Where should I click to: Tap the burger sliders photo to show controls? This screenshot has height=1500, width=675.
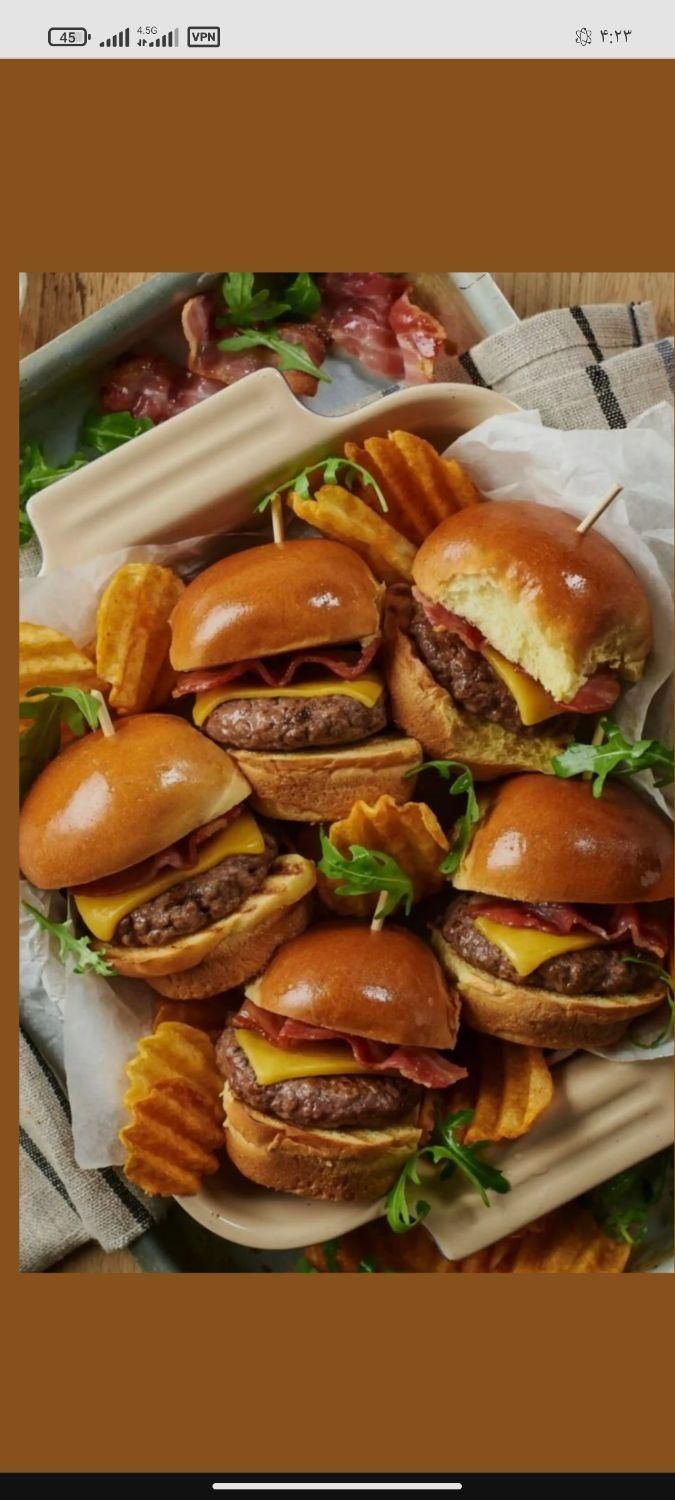click(346, 772)
